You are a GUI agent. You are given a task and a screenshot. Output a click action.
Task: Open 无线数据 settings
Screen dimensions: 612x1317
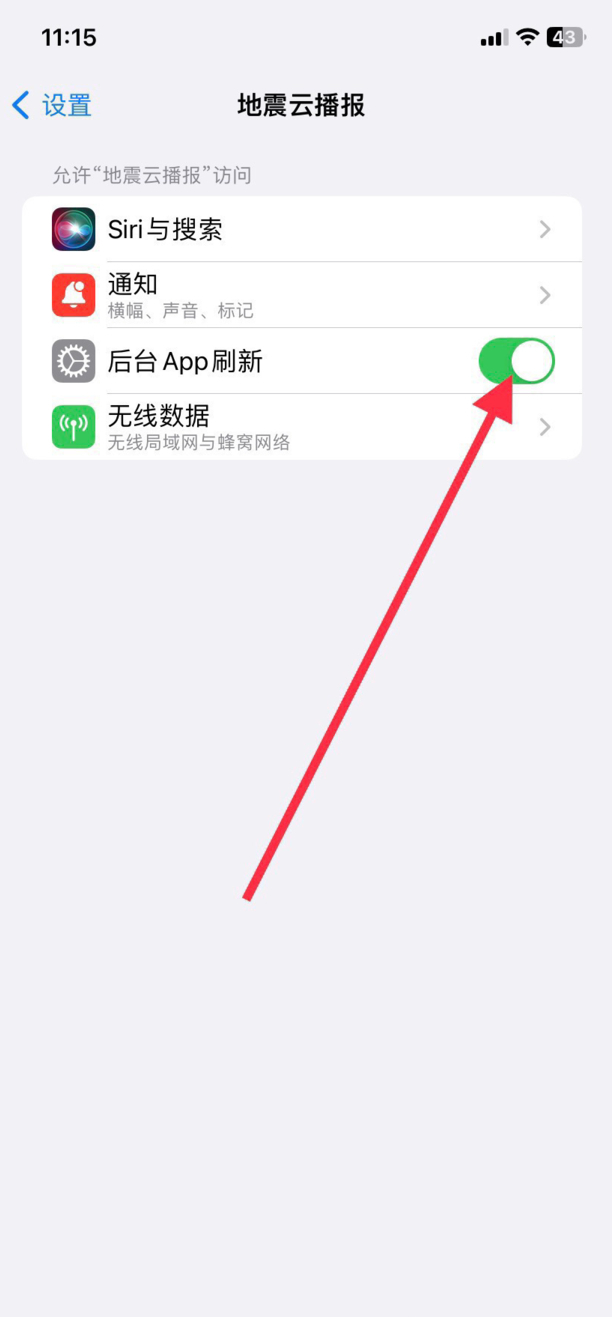pos(300,427)
